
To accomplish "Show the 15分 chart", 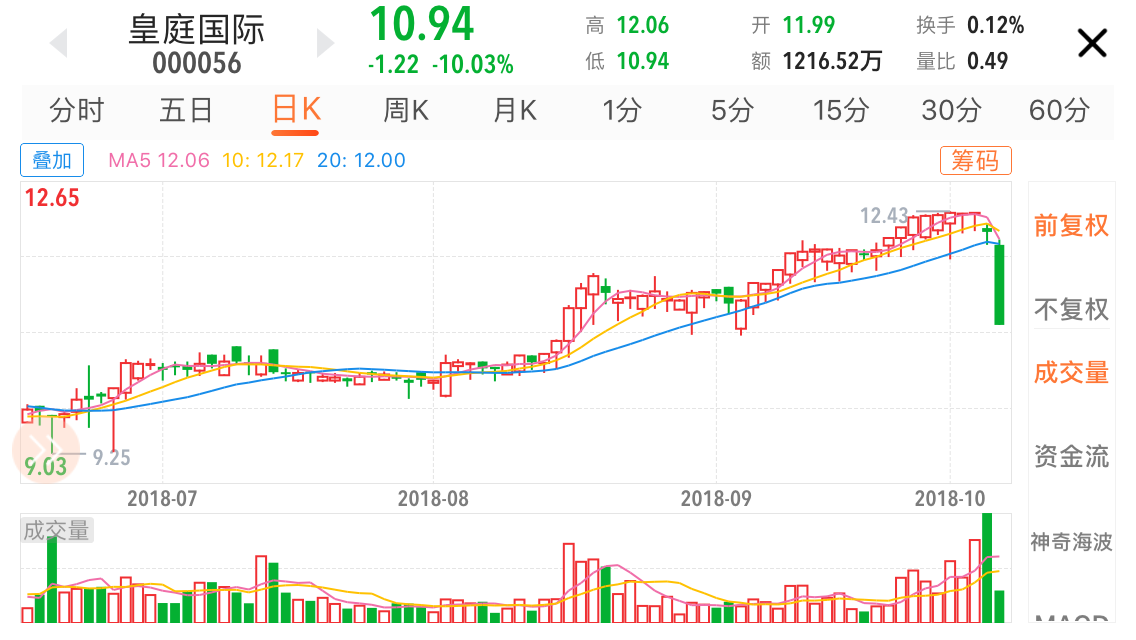I will click(841, 110).
